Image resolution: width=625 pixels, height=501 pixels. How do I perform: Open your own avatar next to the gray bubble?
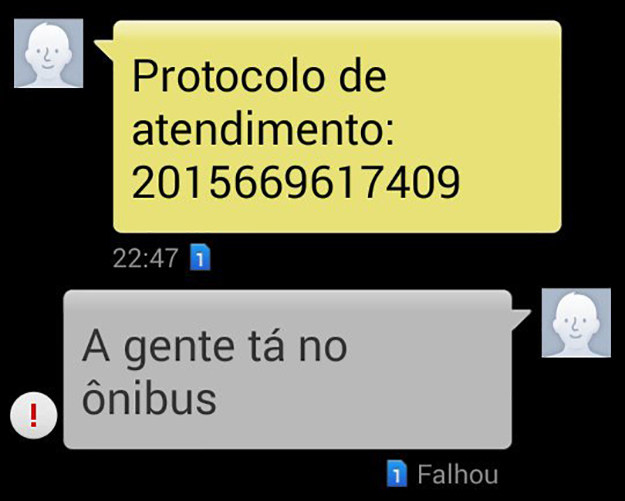576,323
